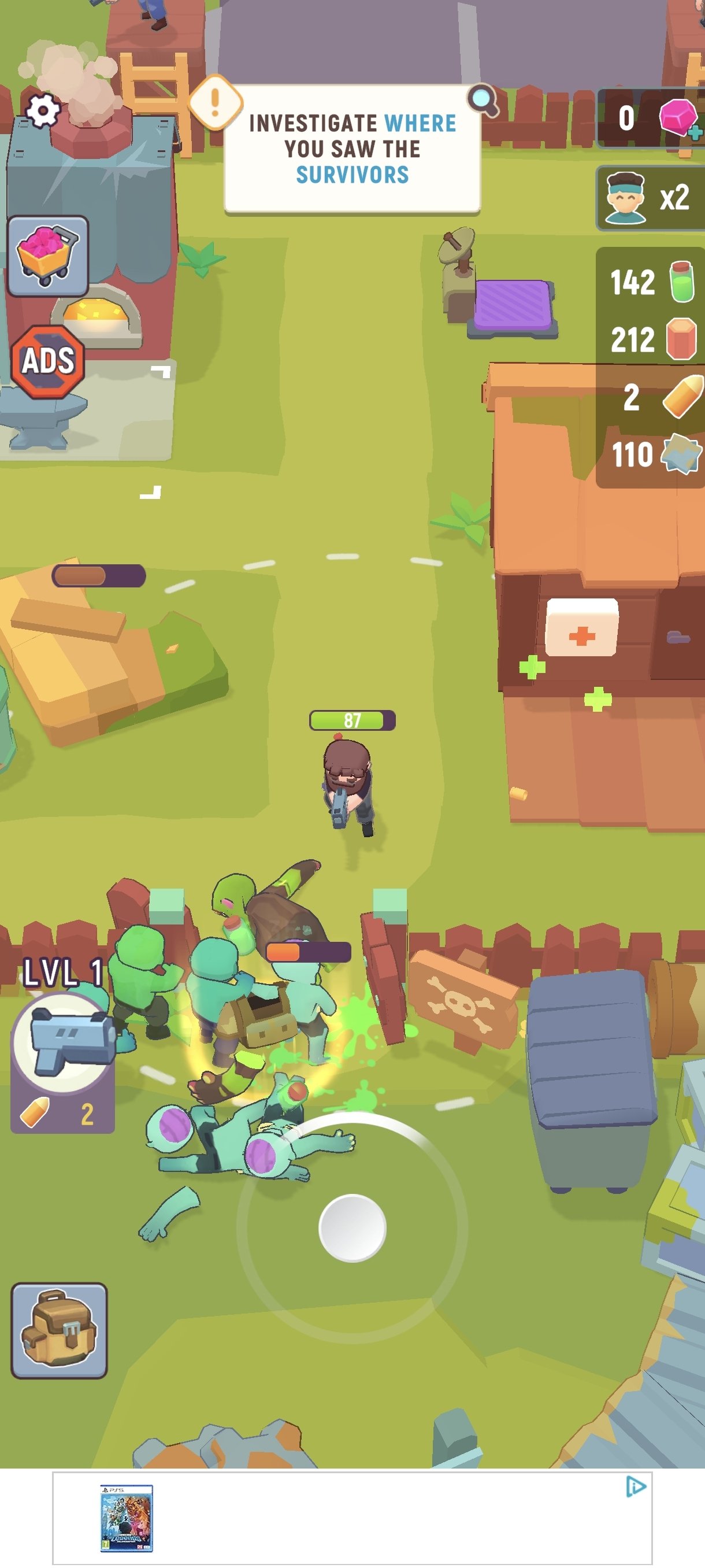Open the settings gear
Screen dimensions: 705x1568
(43, 111)
